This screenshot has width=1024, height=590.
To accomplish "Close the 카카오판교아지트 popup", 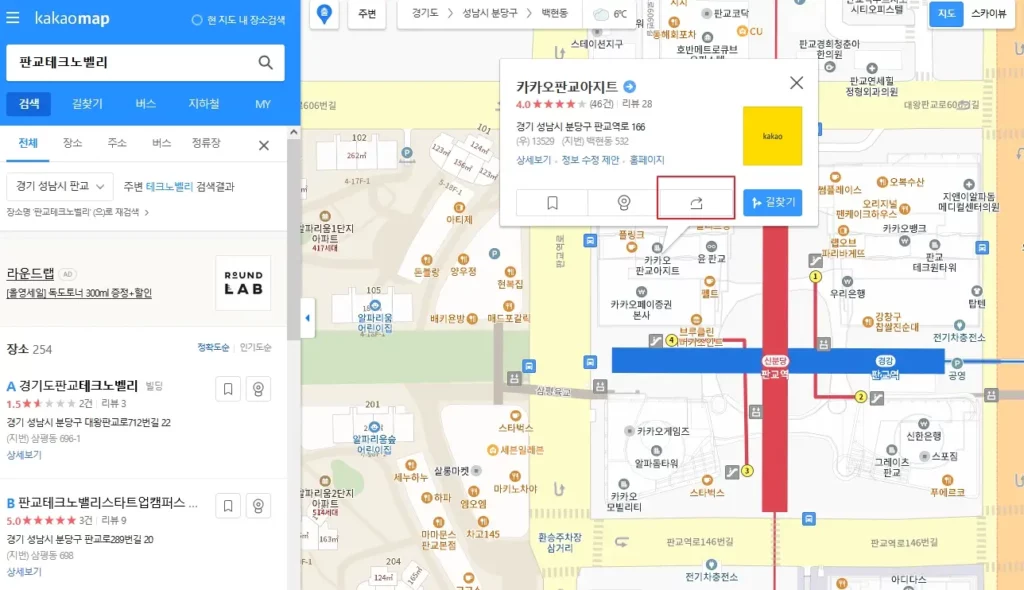I will pyautogui.click(x=796, y=83).
